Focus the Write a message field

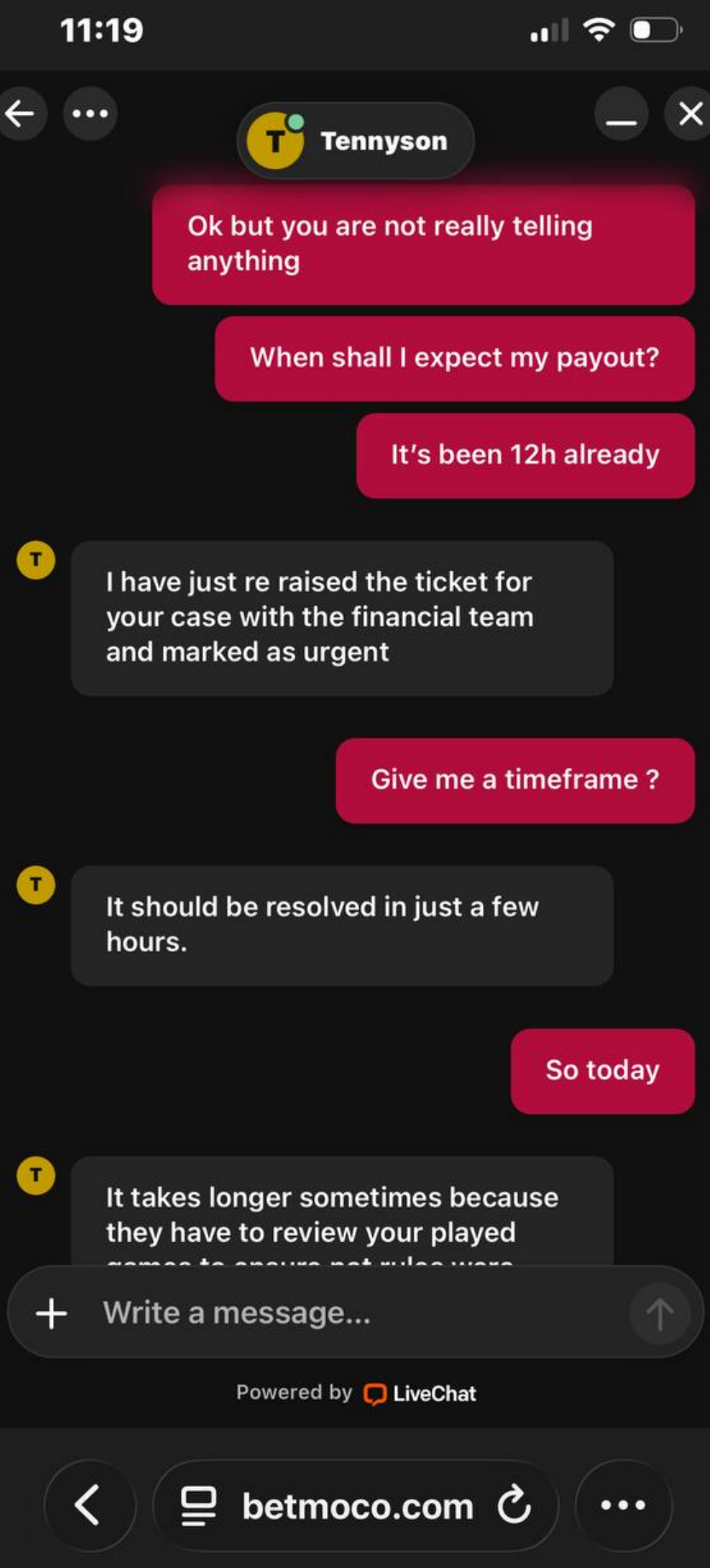tap(341, 1313)
